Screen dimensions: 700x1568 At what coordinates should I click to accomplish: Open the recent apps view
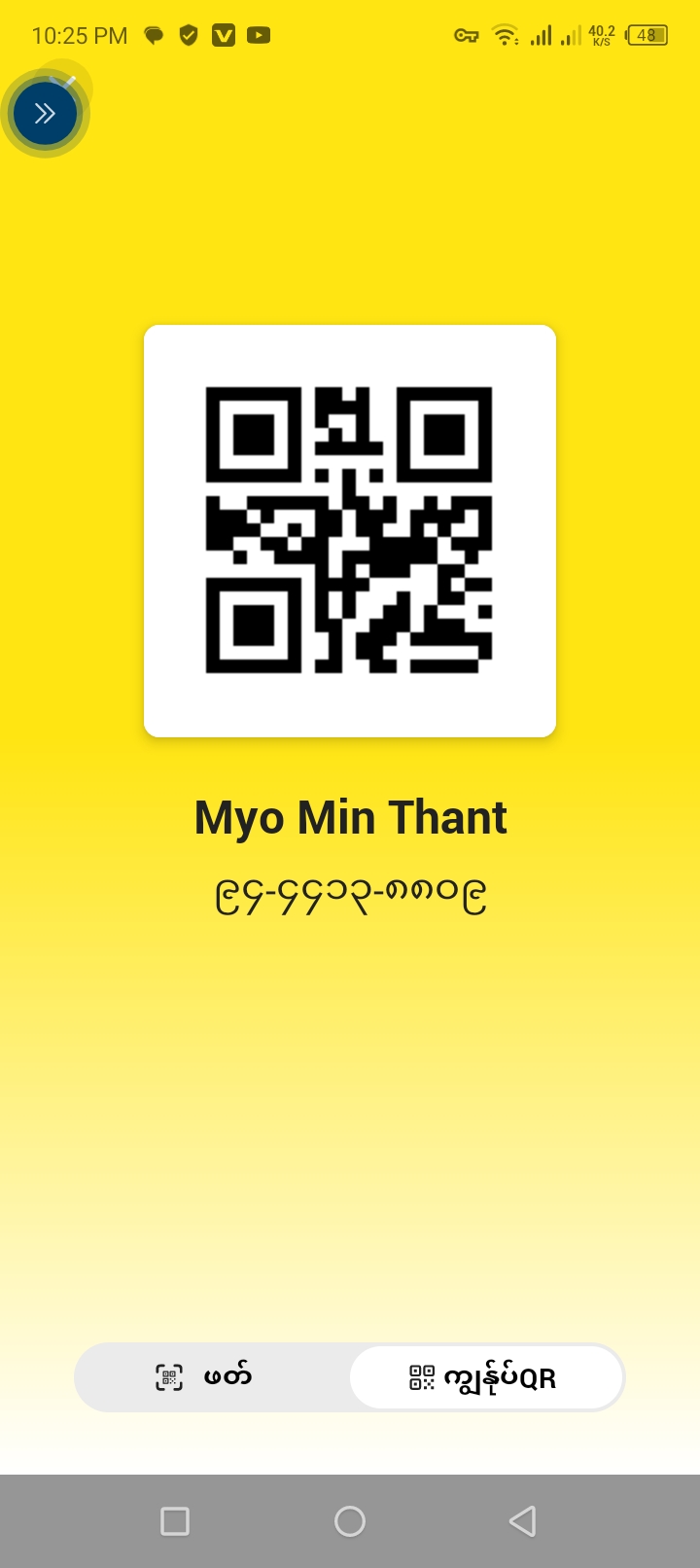pos(175,1520)
